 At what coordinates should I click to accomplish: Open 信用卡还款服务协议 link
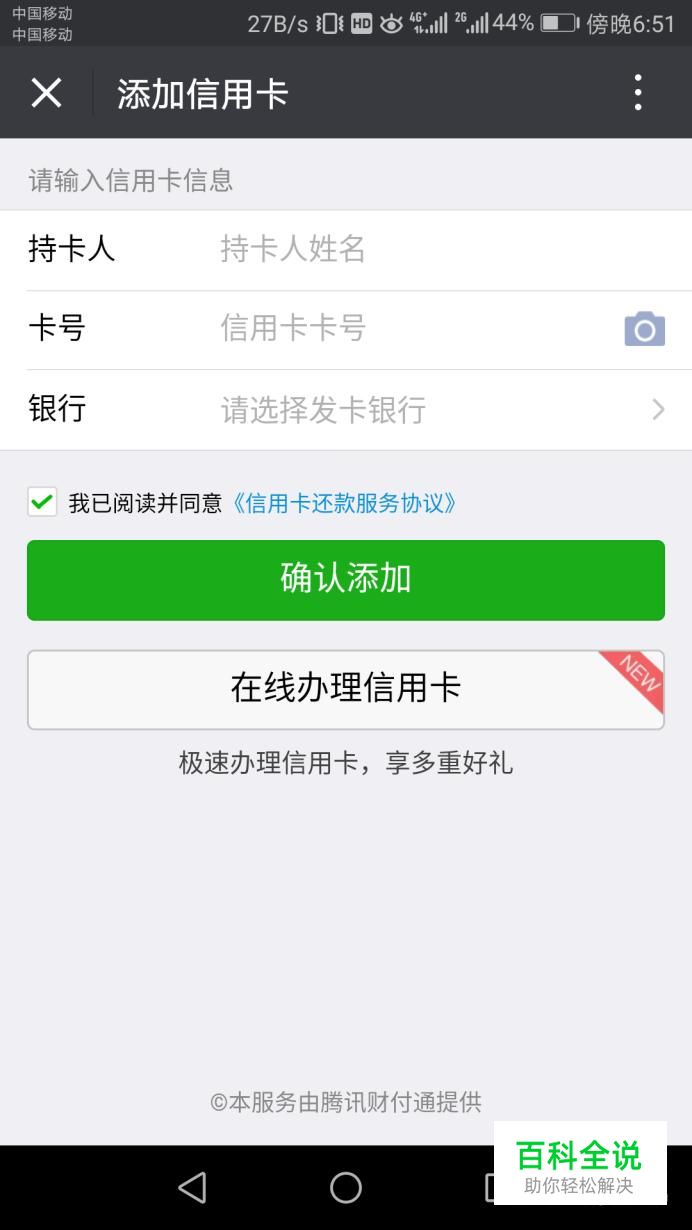(345, 503)
